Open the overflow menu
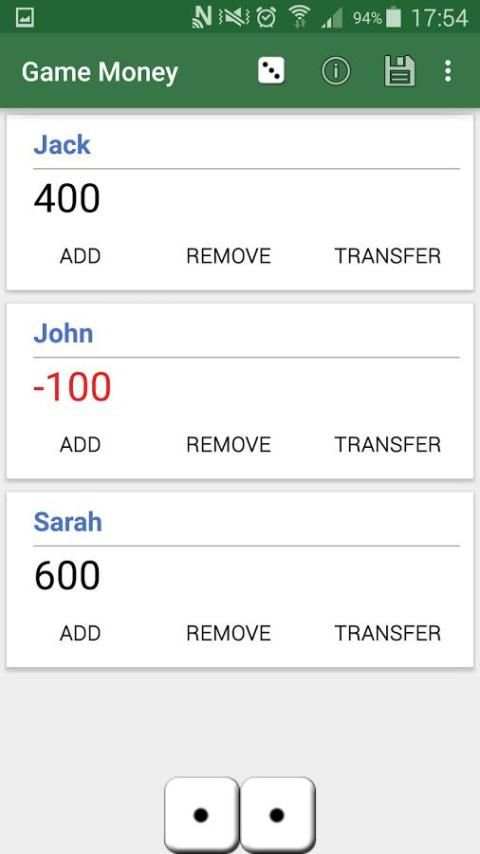 (x=448, y=71)
